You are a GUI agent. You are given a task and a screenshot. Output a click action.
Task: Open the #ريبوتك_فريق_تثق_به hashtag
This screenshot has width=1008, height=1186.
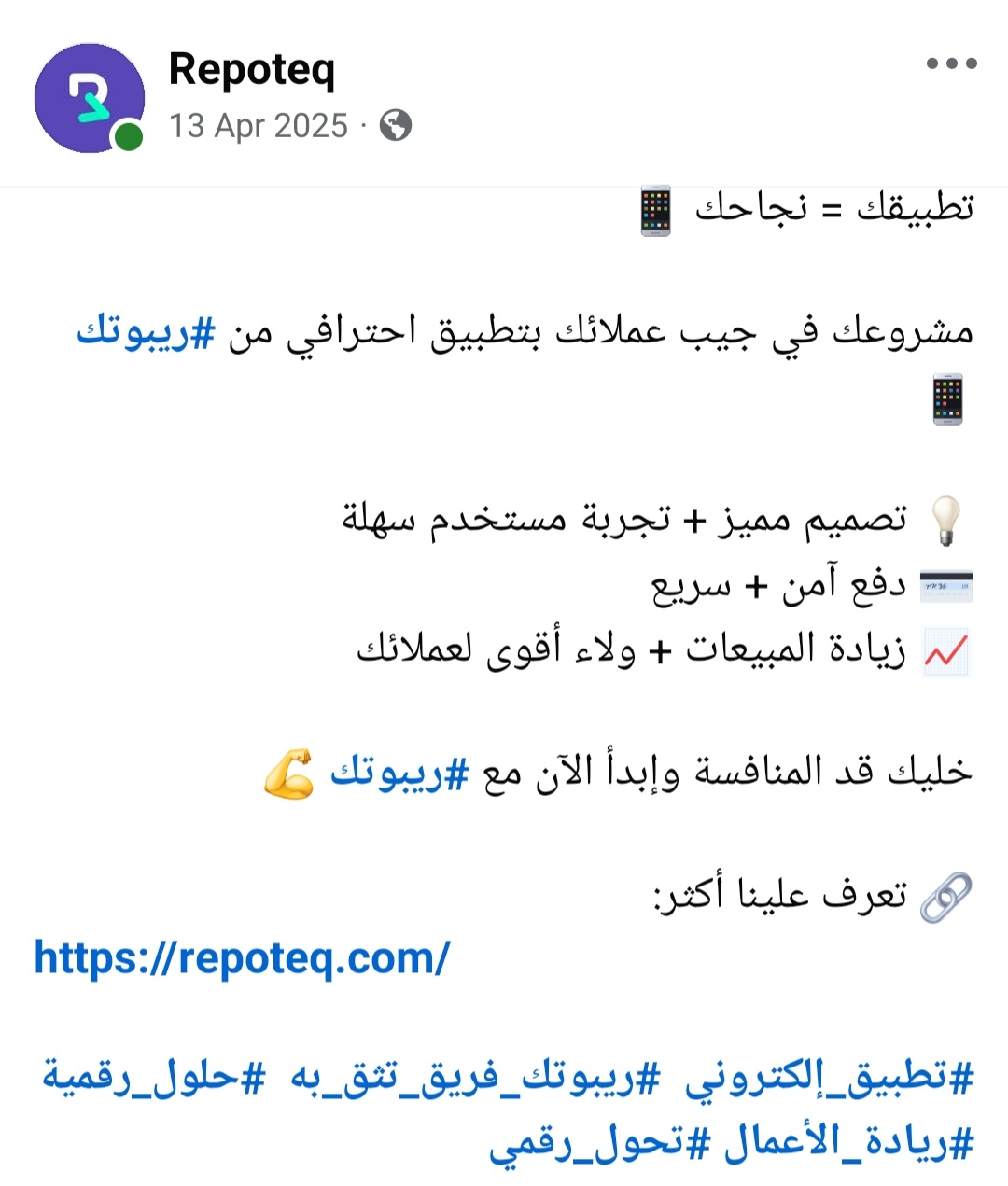coord(475,1080)
